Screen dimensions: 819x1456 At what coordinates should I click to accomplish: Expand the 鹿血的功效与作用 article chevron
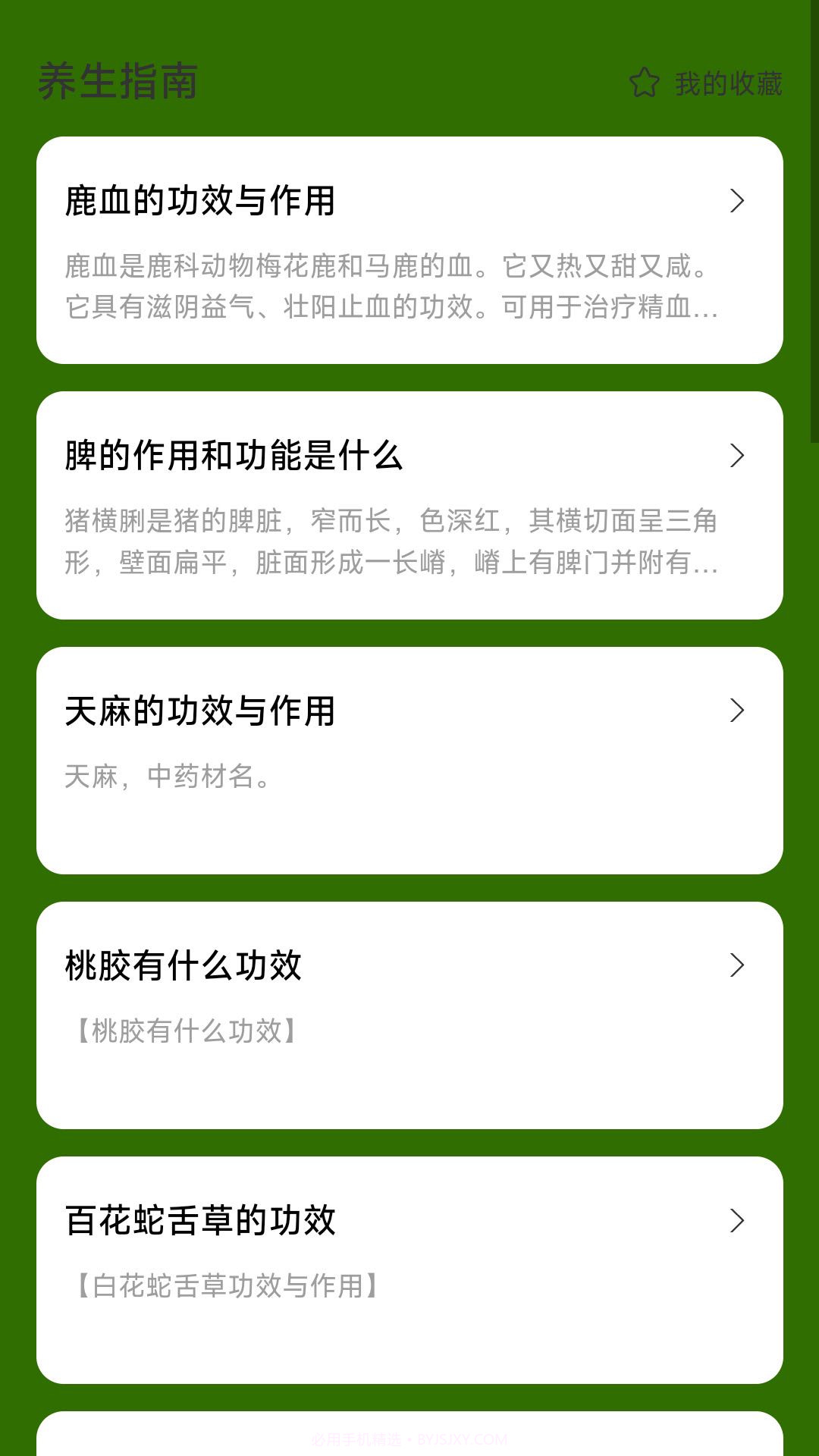737,201
